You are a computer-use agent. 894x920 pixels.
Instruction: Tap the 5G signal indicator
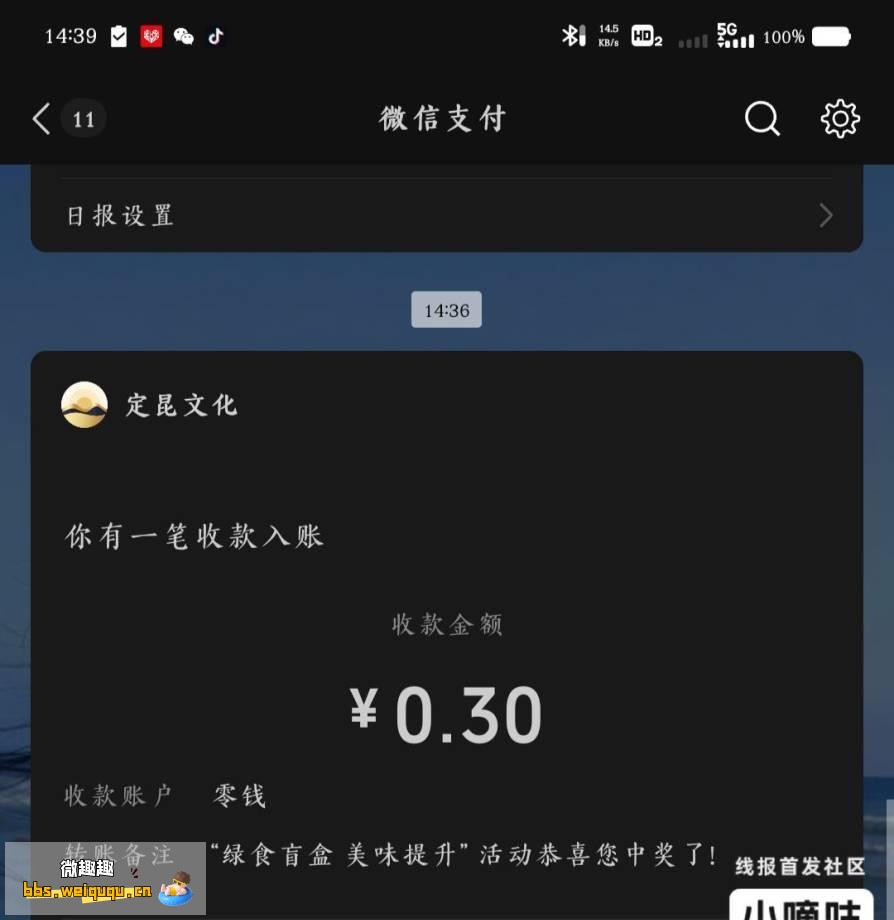click(733, 36)
